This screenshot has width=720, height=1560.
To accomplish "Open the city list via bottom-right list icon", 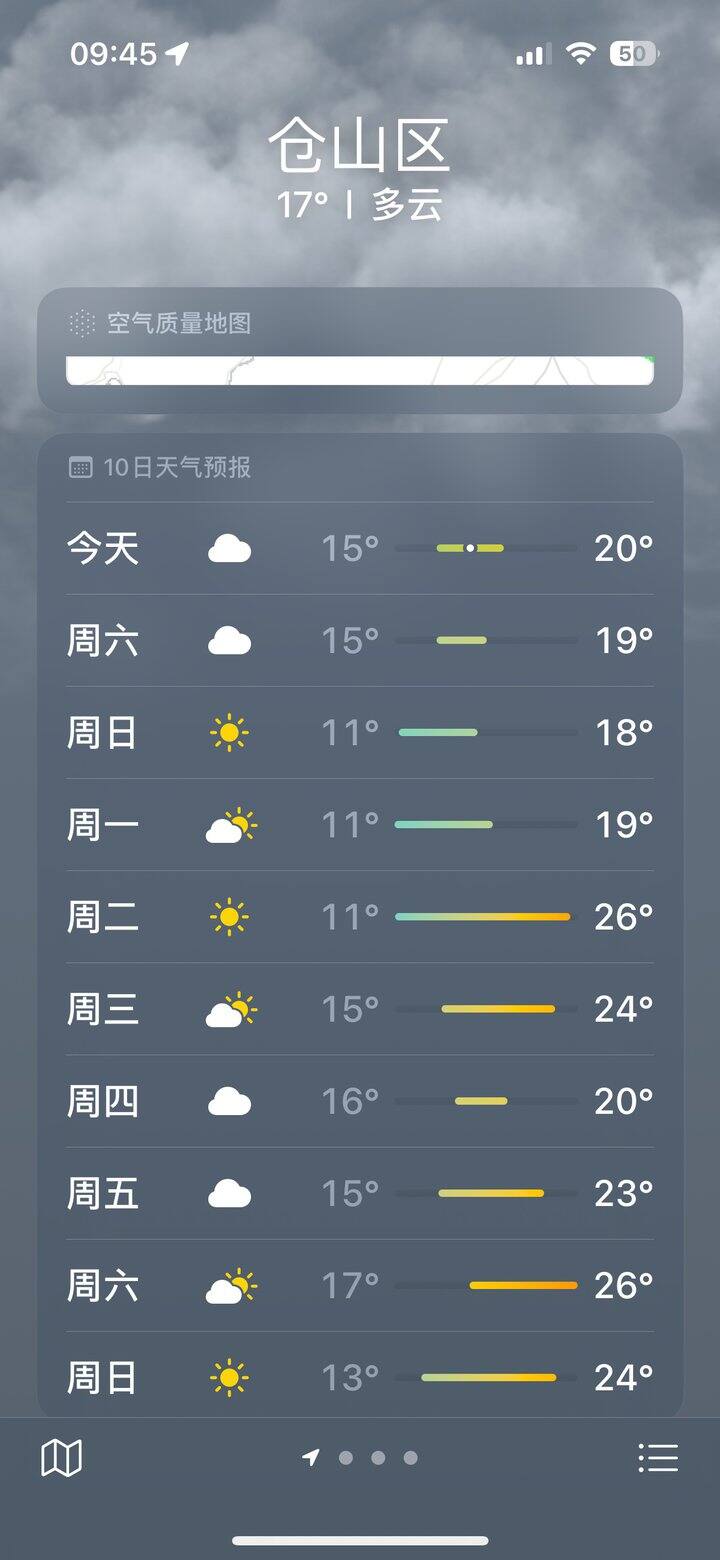I will coord(657,1458).
